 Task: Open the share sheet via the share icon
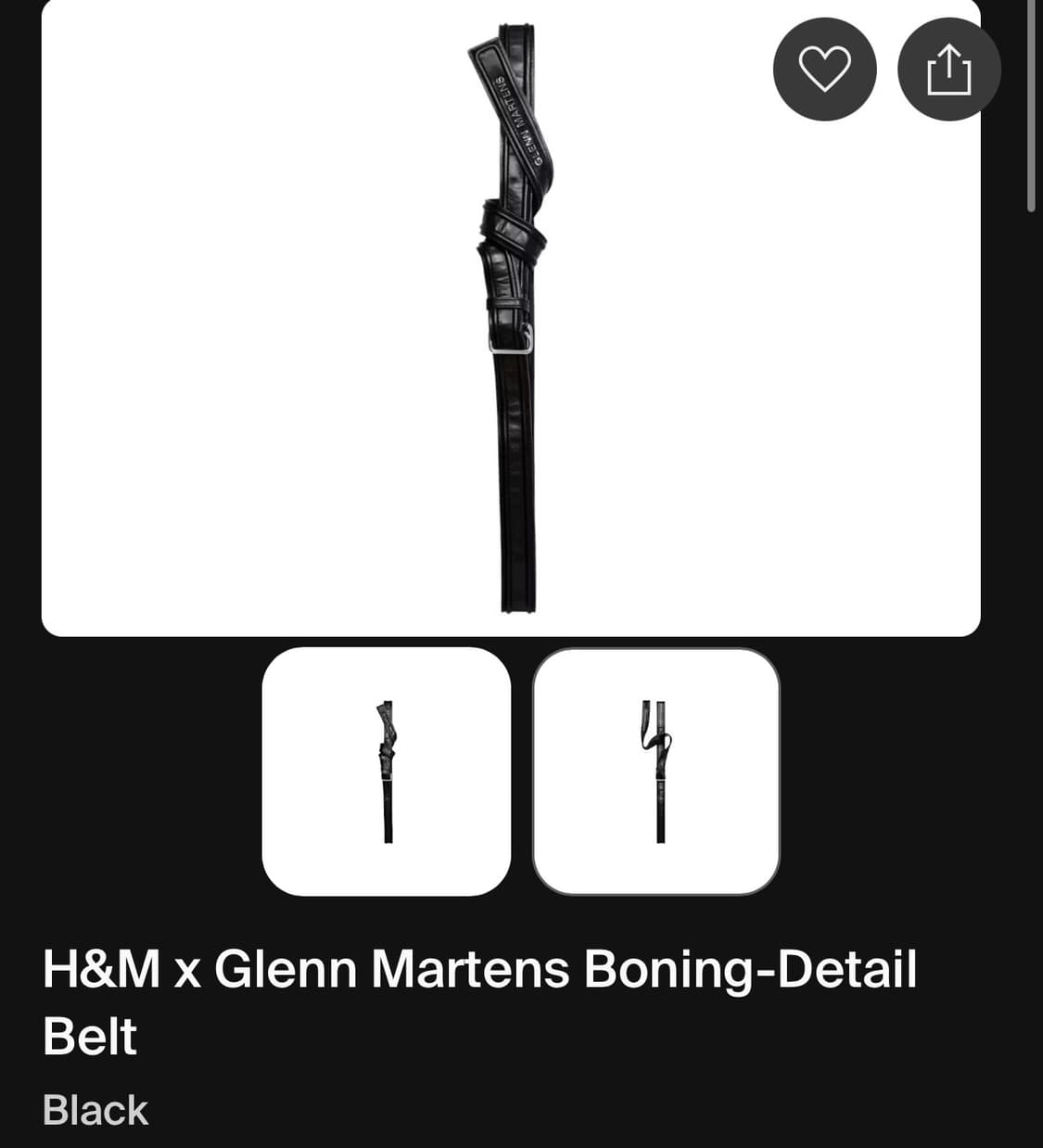[948, 69]
